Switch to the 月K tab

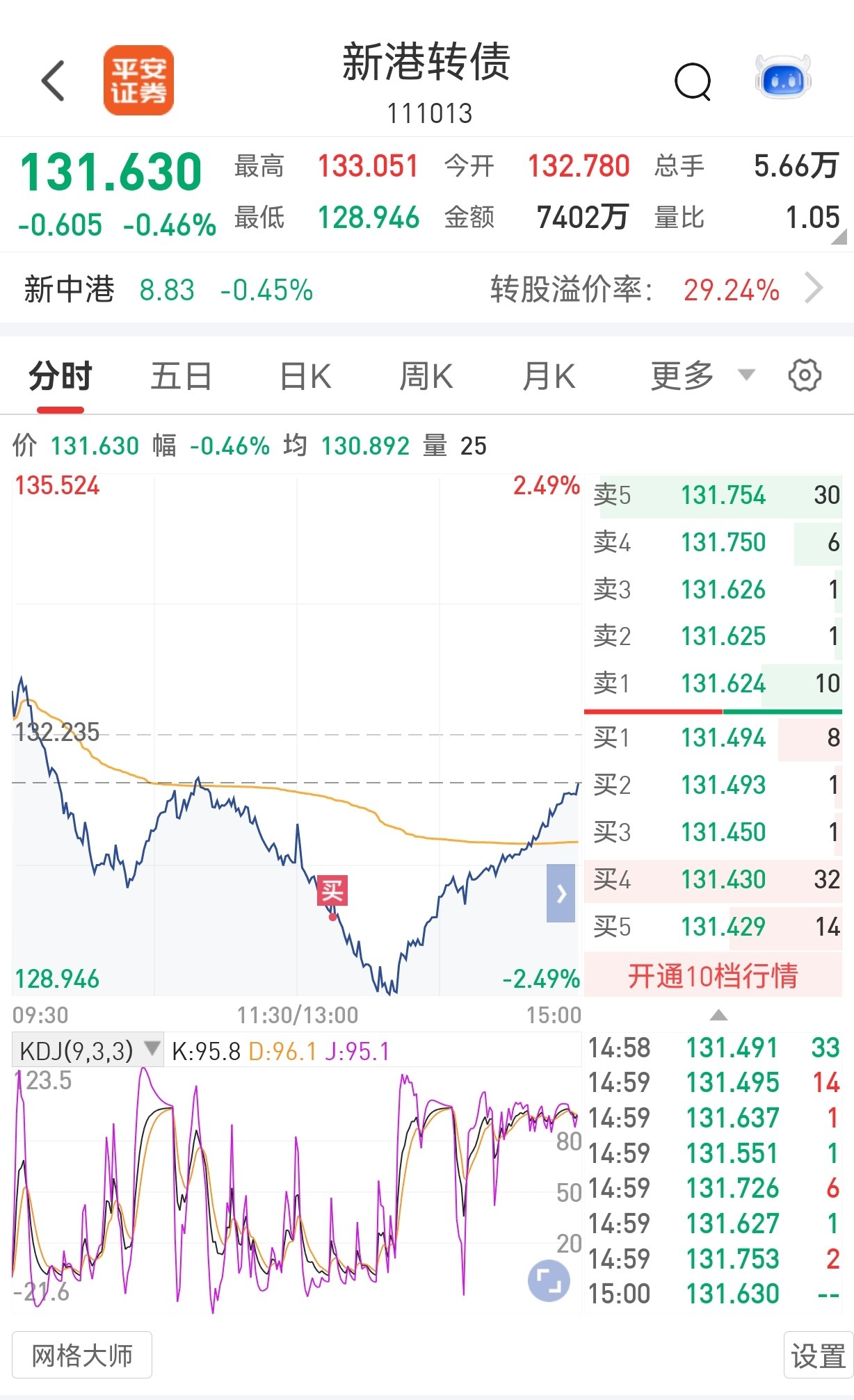[x=549, y=377]
